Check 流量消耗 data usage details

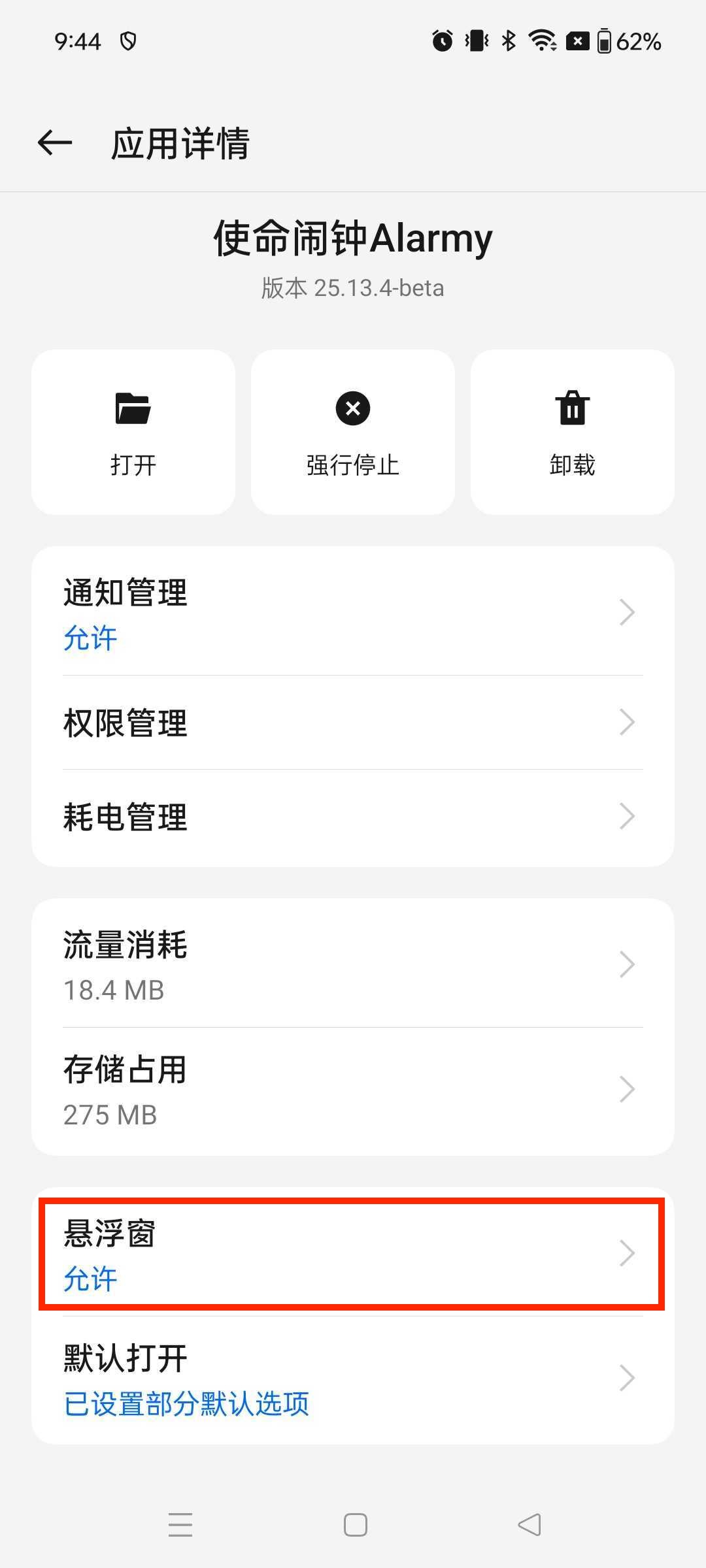(353, 965)
